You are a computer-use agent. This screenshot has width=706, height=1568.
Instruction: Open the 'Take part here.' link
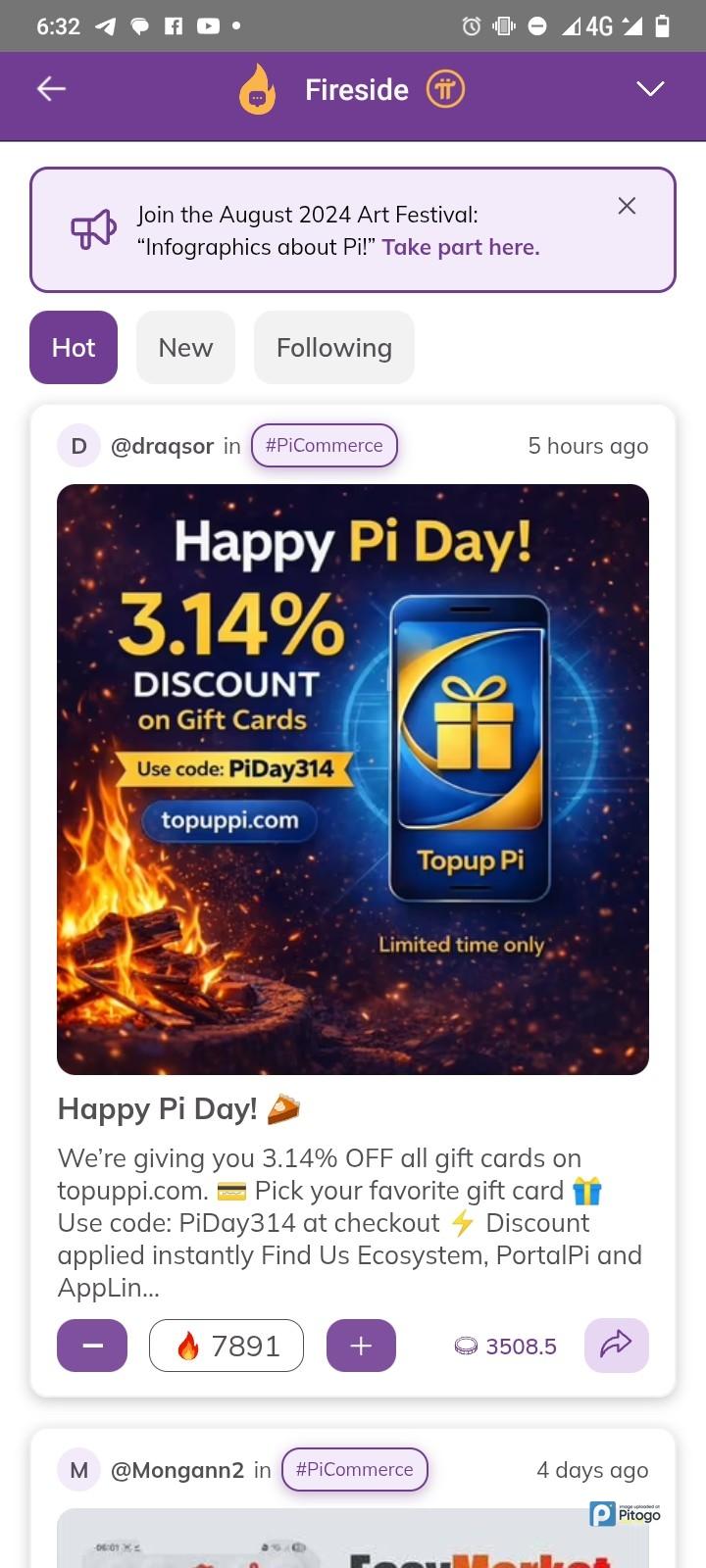(460, 247)
